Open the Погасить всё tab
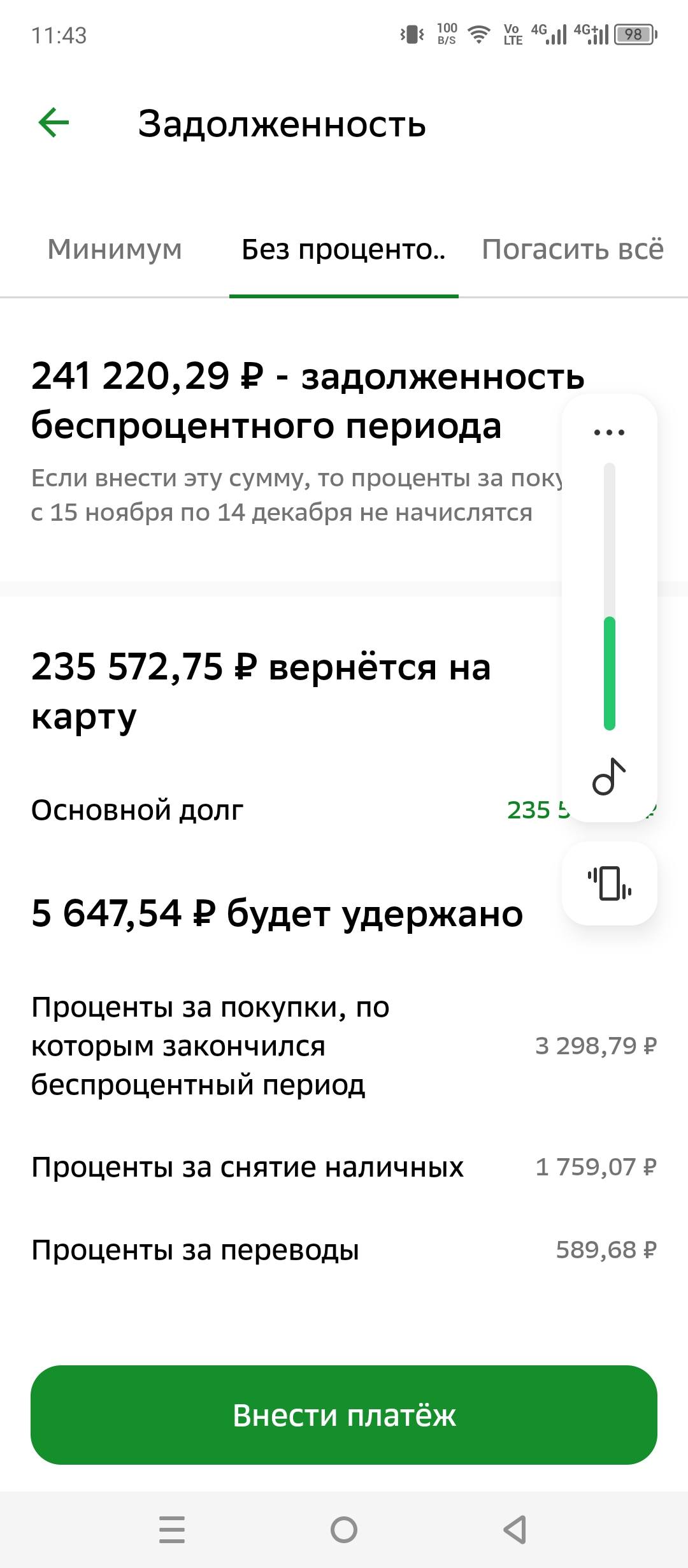 point(572,249)
